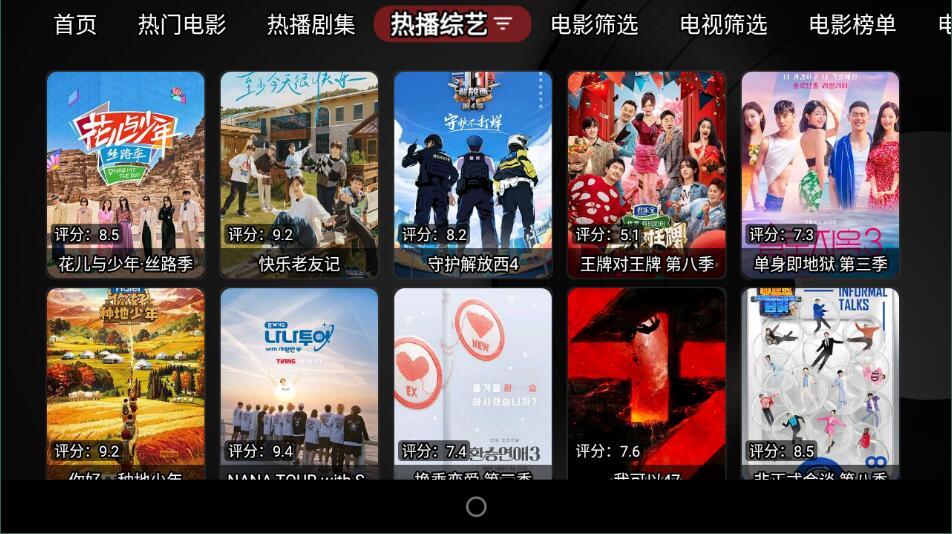Open 花儿与少年·丝路季 show card
Image resolution: width=952 pixels, height=534 pixels.
click(x=126, y=174)
